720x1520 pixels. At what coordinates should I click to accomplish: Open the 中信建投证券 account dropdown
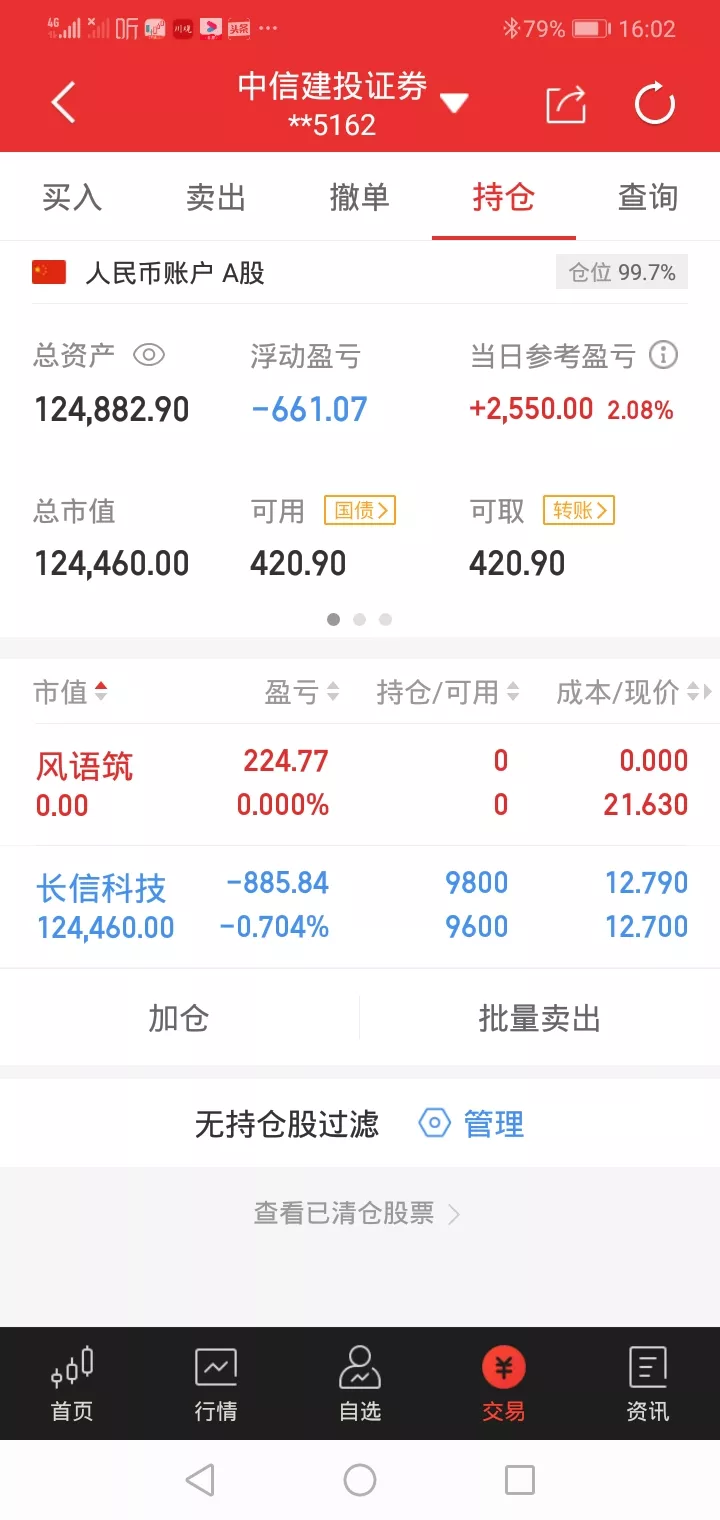454,103
